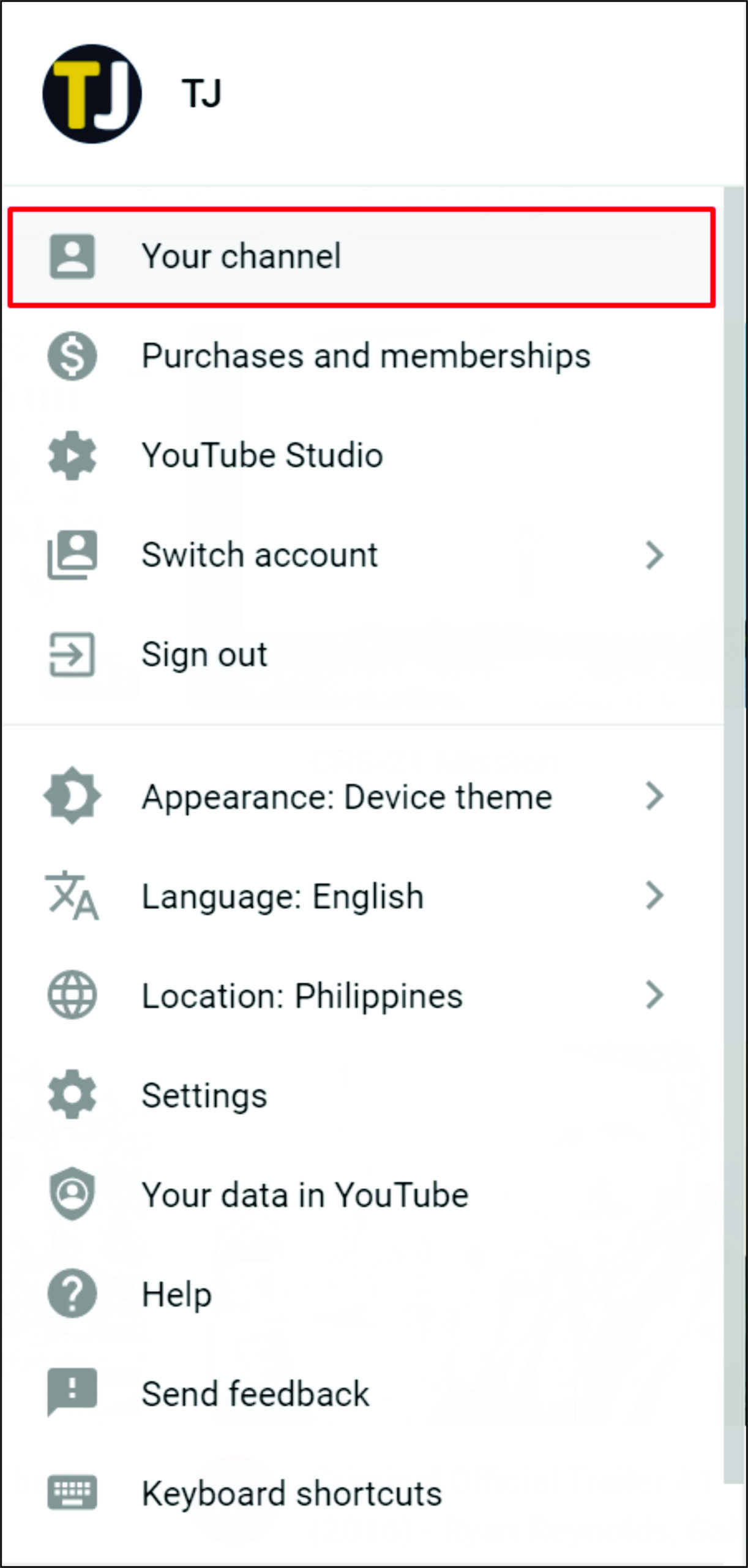The width and height of the screenshot is (748, 1568).
Task: Change Location: Philippines
Action: point(361,995)
